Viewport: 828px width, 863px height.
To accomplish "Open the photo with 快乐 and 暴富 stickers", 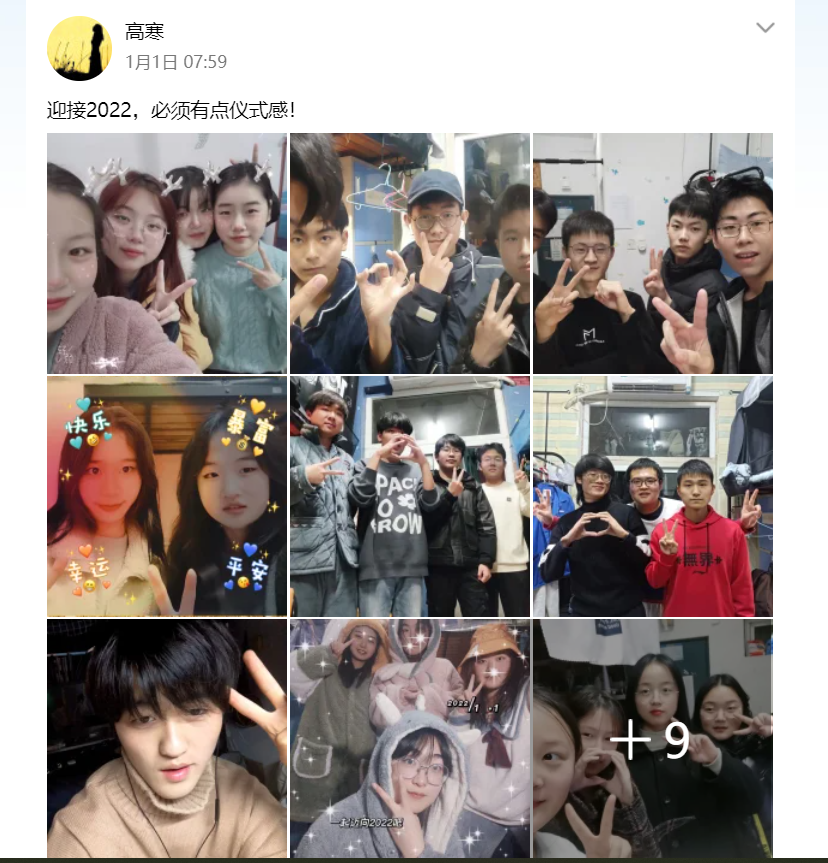I will point(167,496).
